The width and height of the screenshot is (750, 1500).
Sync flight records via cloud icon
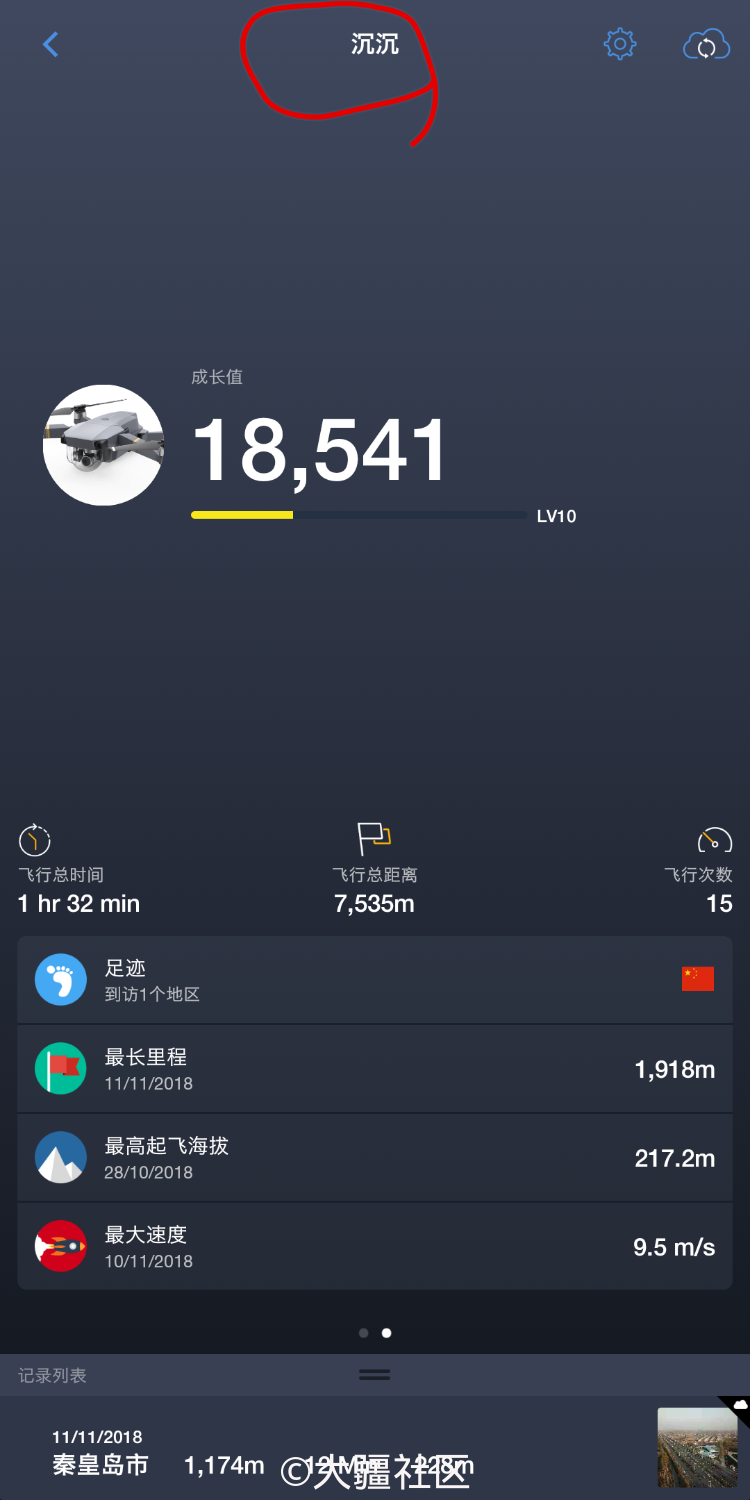coord(706,45)
